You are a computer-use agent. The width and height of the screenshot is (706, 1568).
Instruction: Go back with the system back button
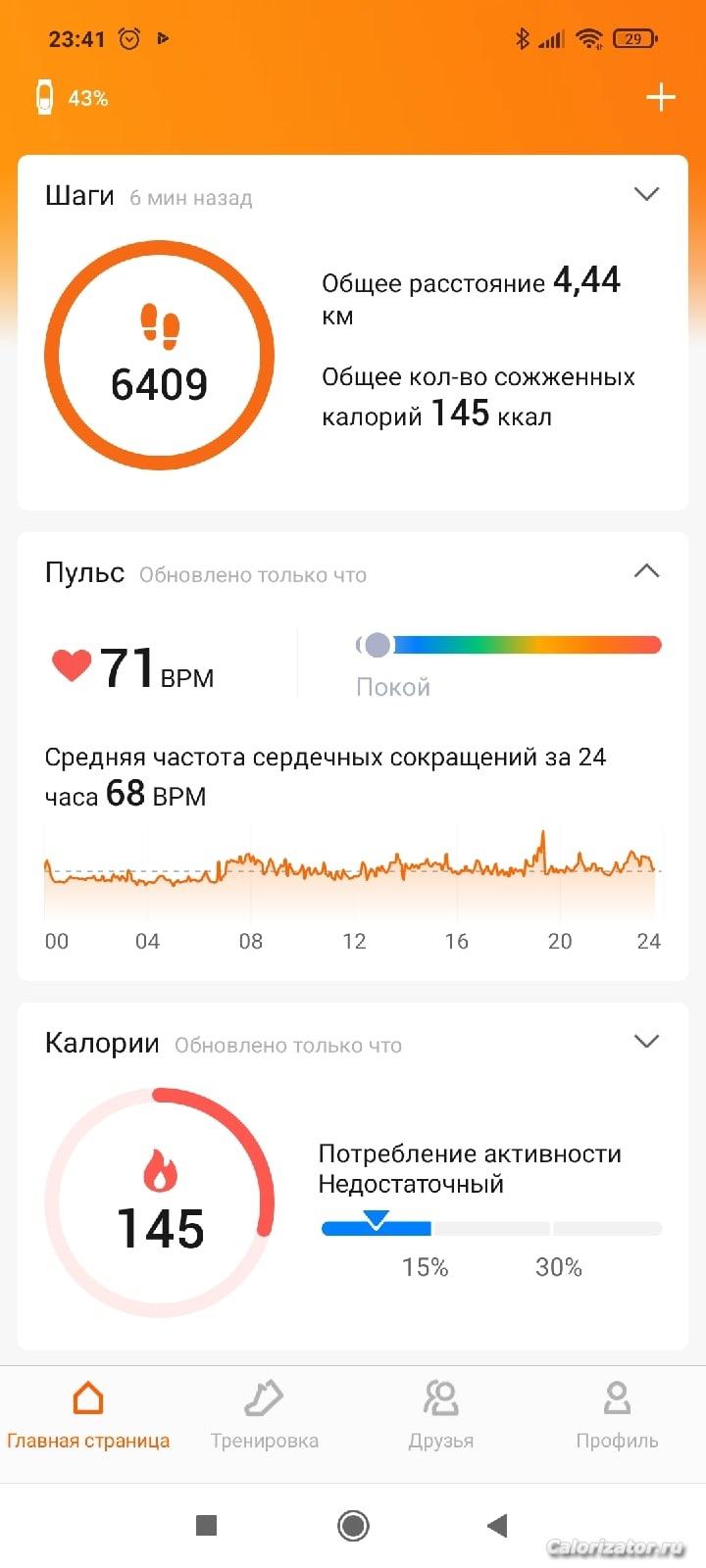(x=498, y=1525)
